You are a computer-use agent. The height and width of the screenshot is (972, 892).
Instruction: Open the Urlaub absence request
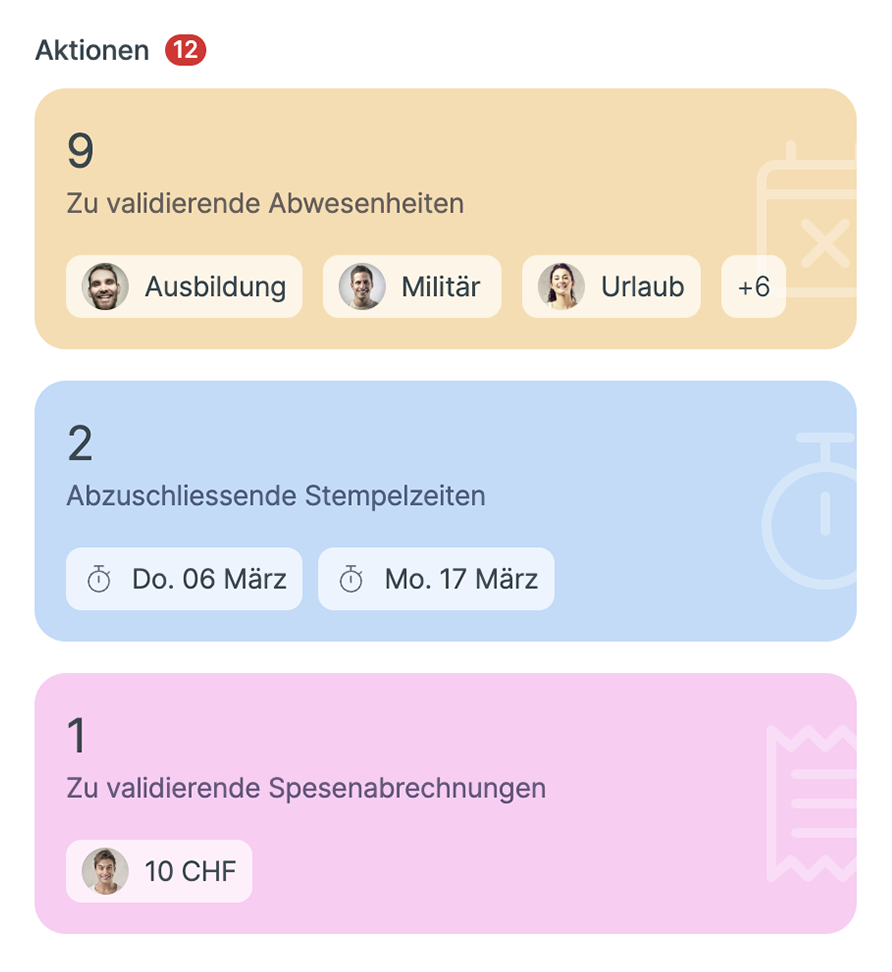[x=610, y=287]
